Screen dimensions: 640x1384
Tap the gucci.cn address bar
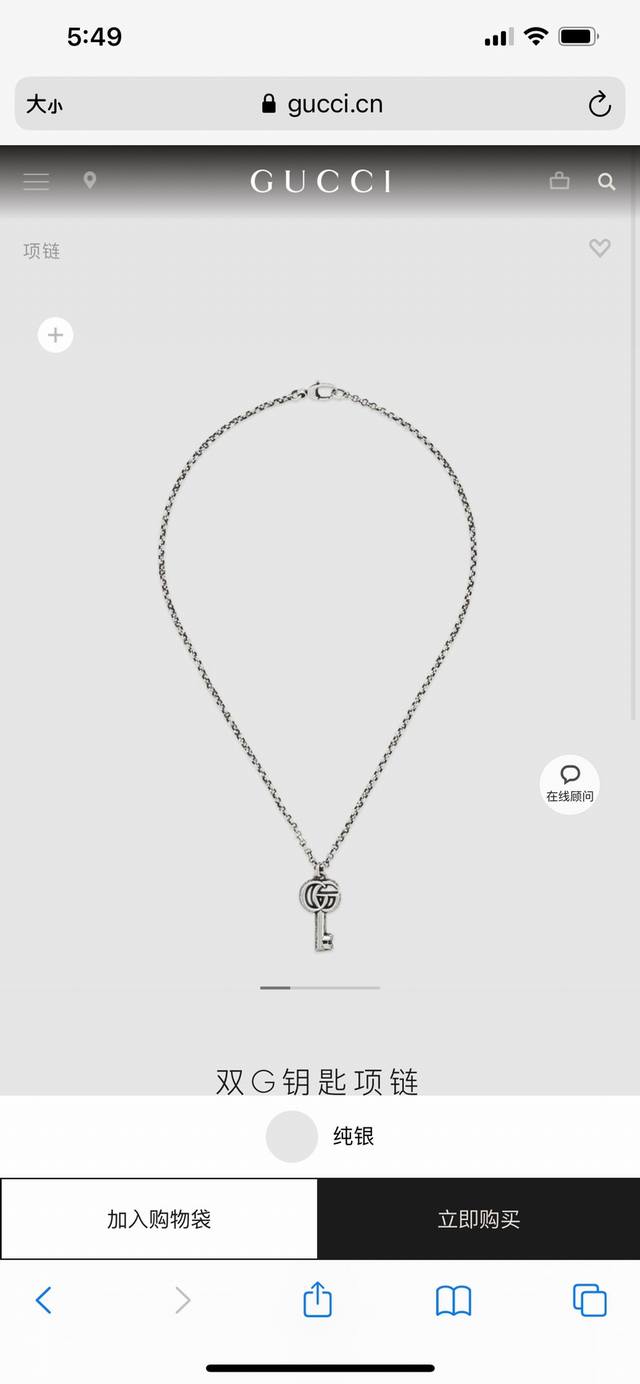pyautogui.click(x=322, y=104)
